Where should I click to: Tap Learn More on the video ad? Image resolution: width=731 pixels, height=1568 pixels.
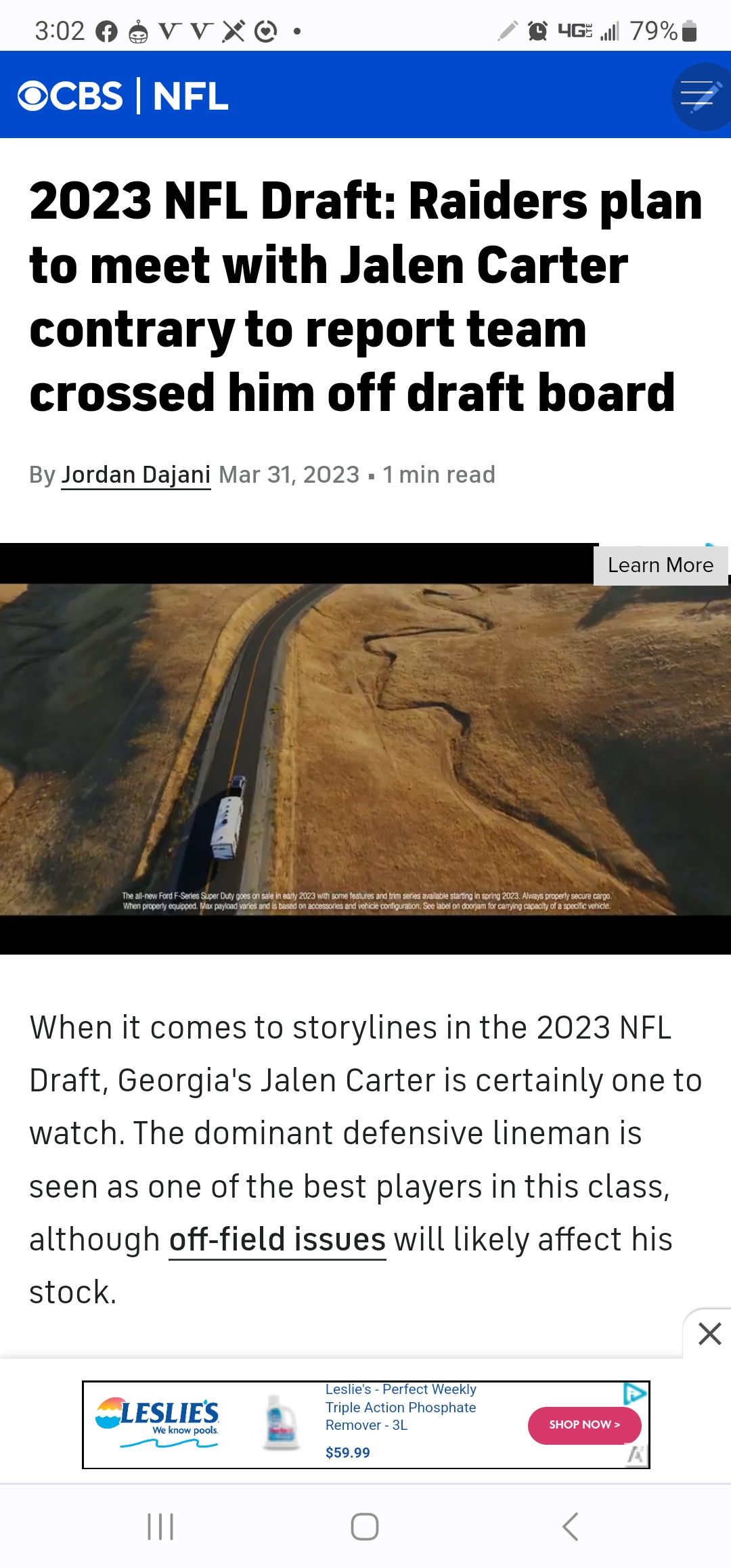click(x=660, y=565)
